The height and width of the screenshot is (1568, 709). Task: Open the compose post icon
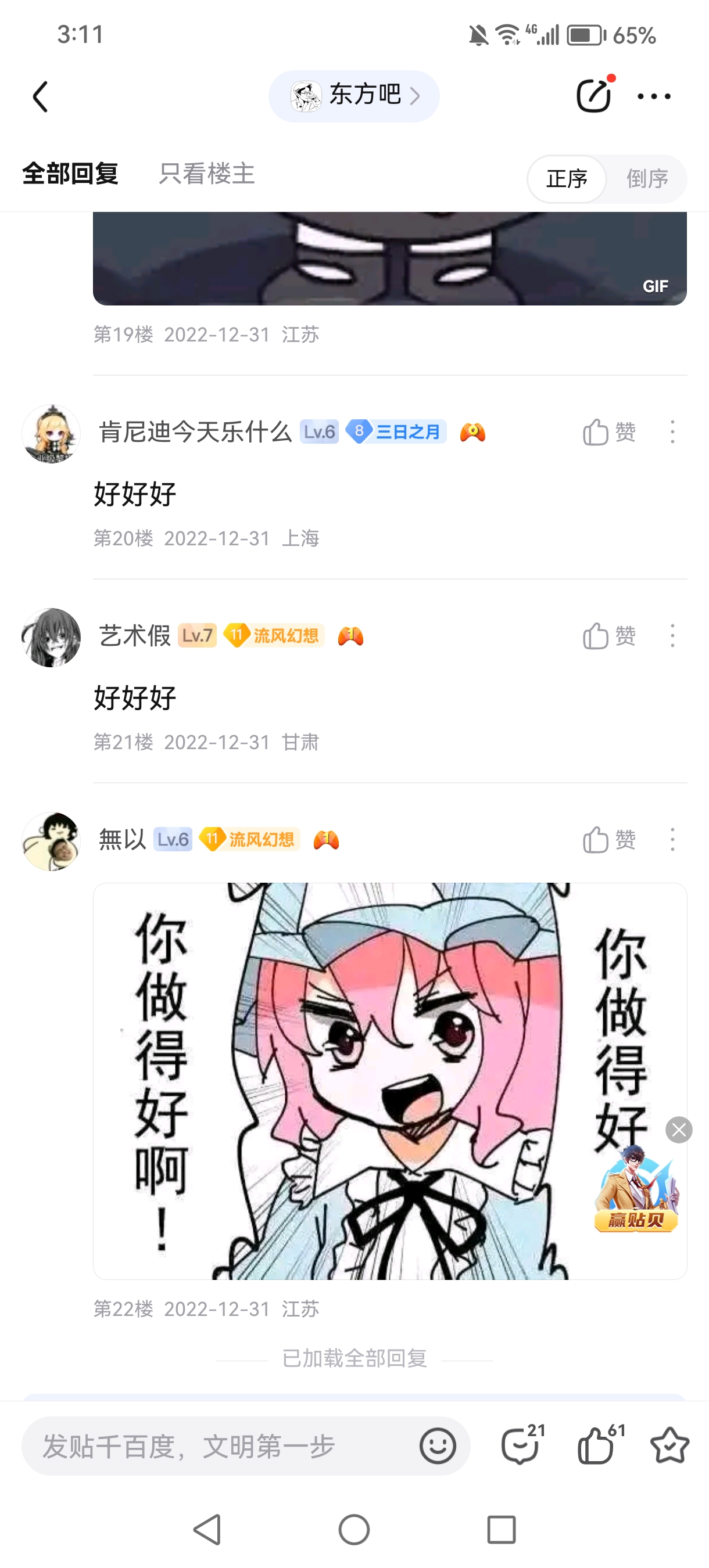pos(593,96)
